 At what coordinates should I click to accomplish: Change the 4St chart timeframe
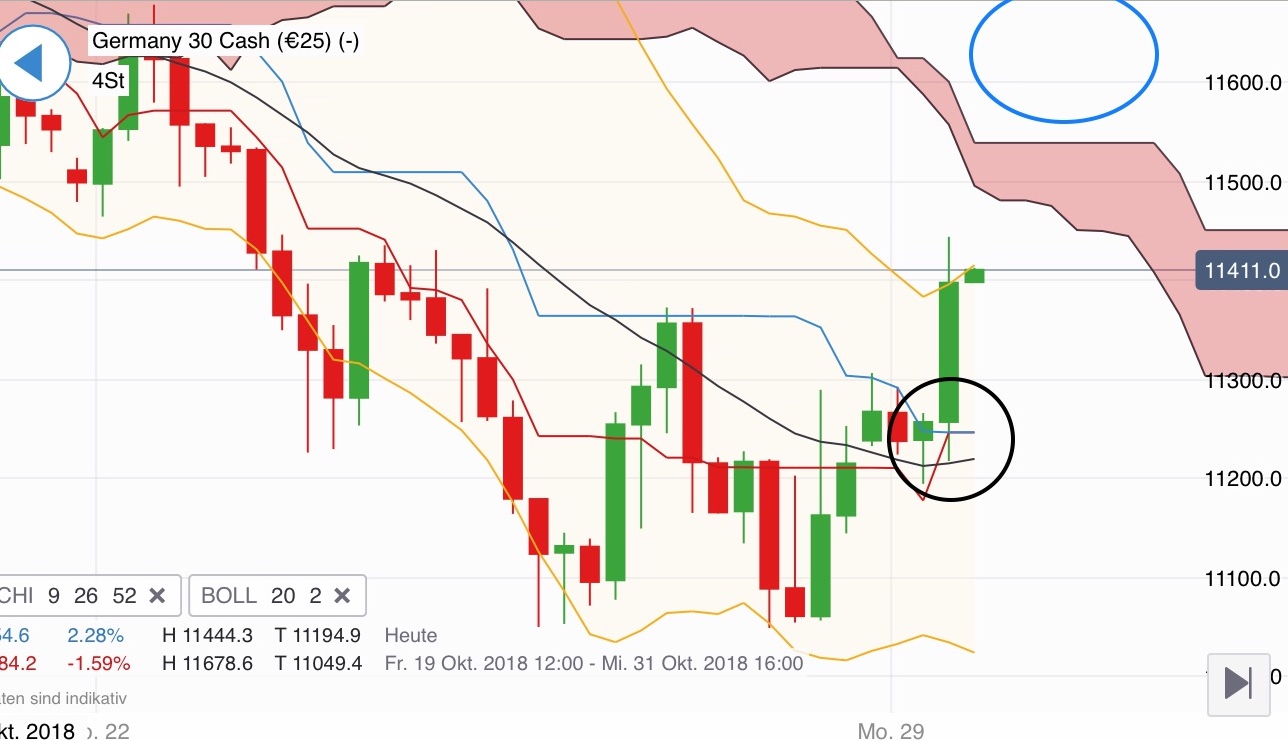[107, 81]
